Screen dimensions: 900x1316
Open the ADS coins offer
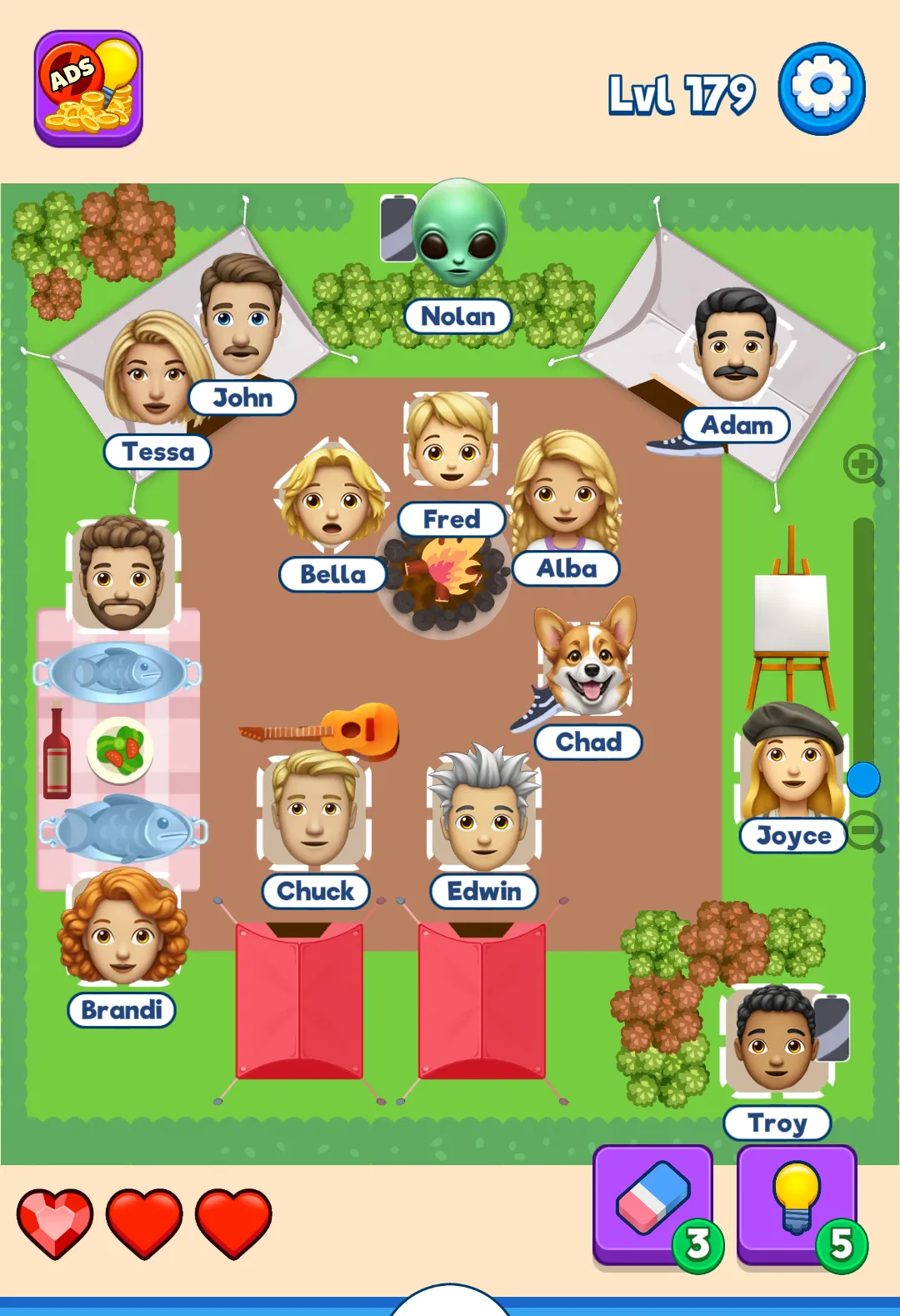88,89
